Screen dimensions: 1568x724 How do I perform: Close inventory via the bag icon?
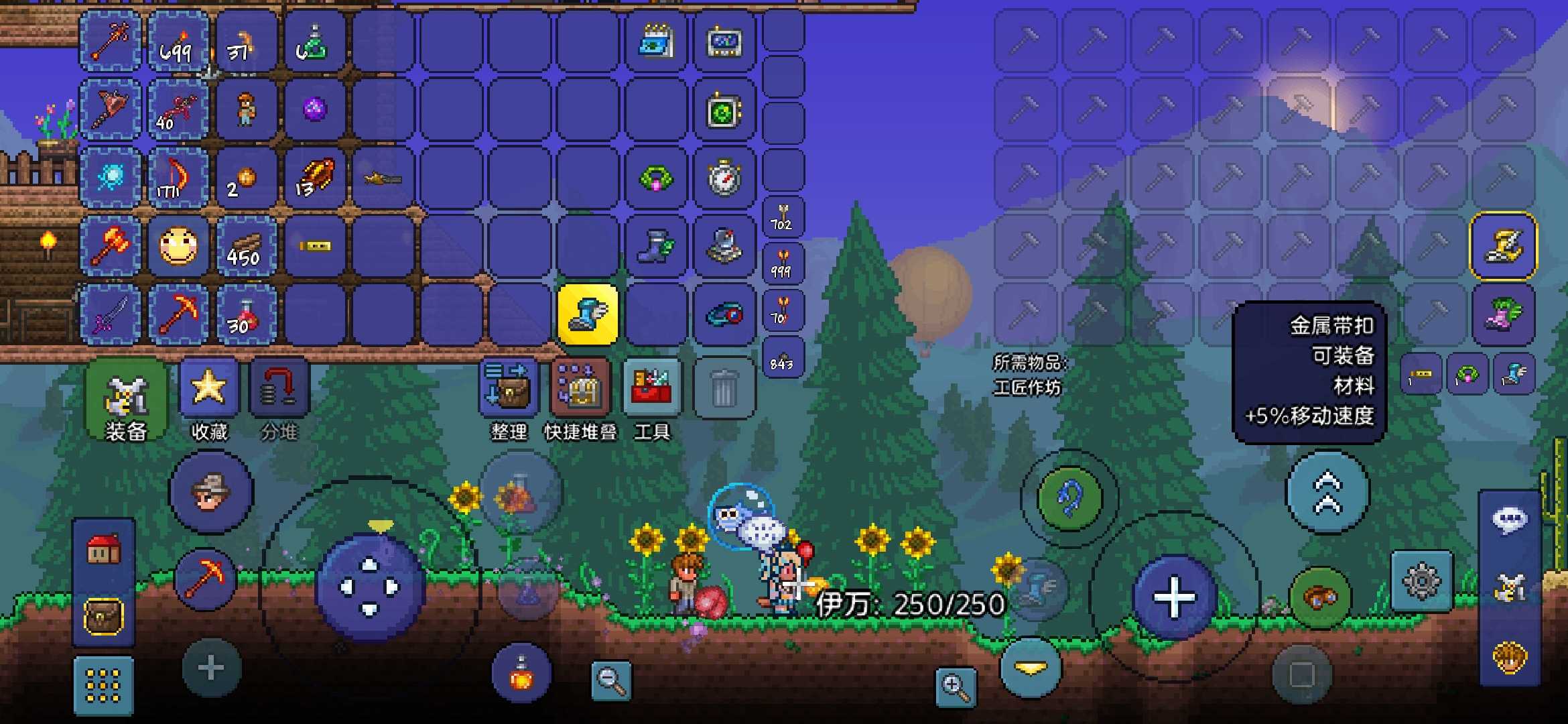coord(104,615)
